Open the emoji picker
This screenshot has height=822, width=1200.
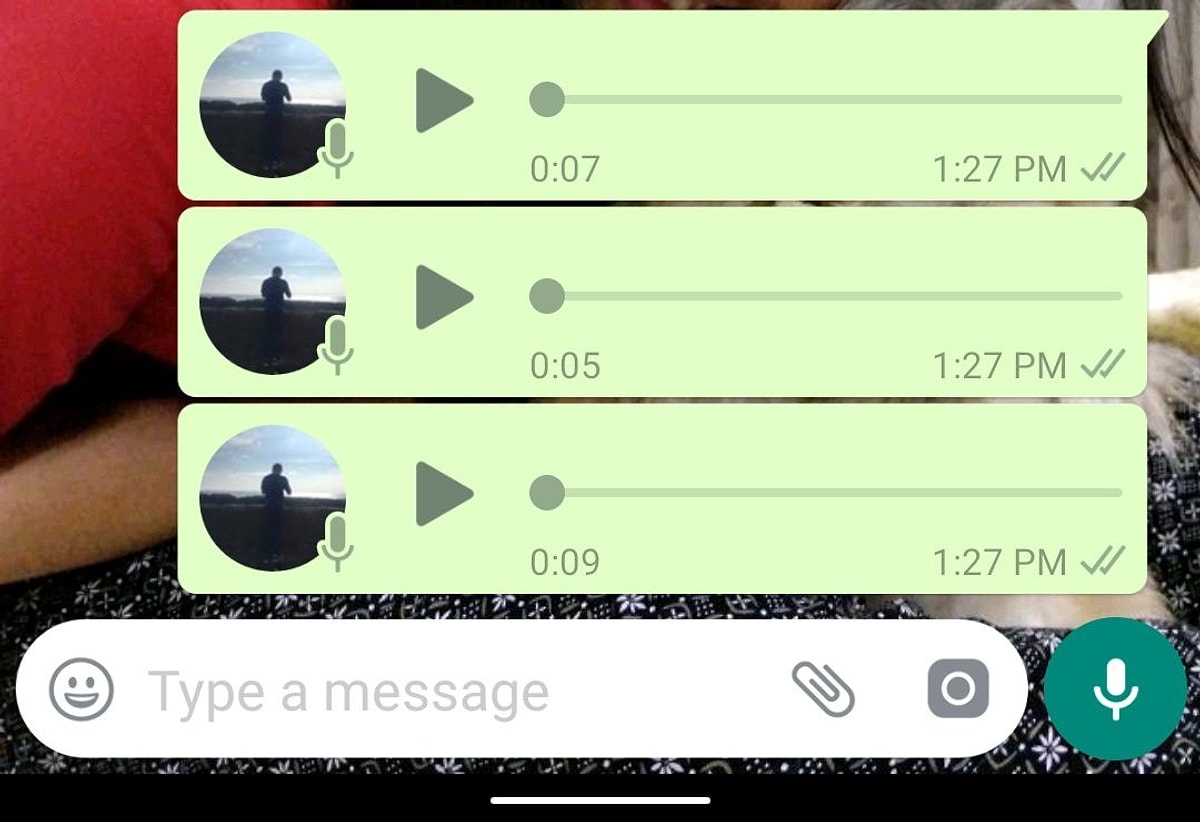pyautogui.click(x=82, y=690)
